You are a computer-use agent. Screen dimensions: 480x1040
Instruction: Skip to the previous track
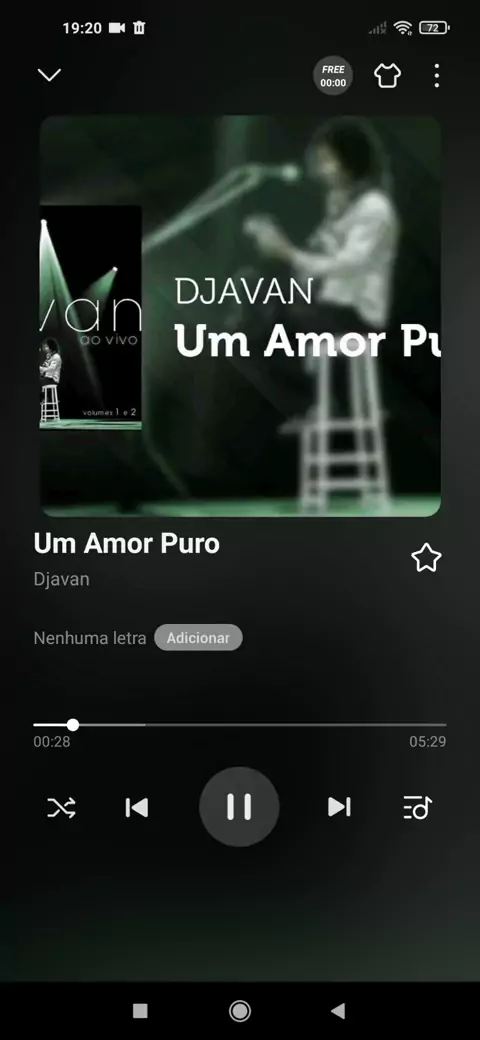click(137, 807)
